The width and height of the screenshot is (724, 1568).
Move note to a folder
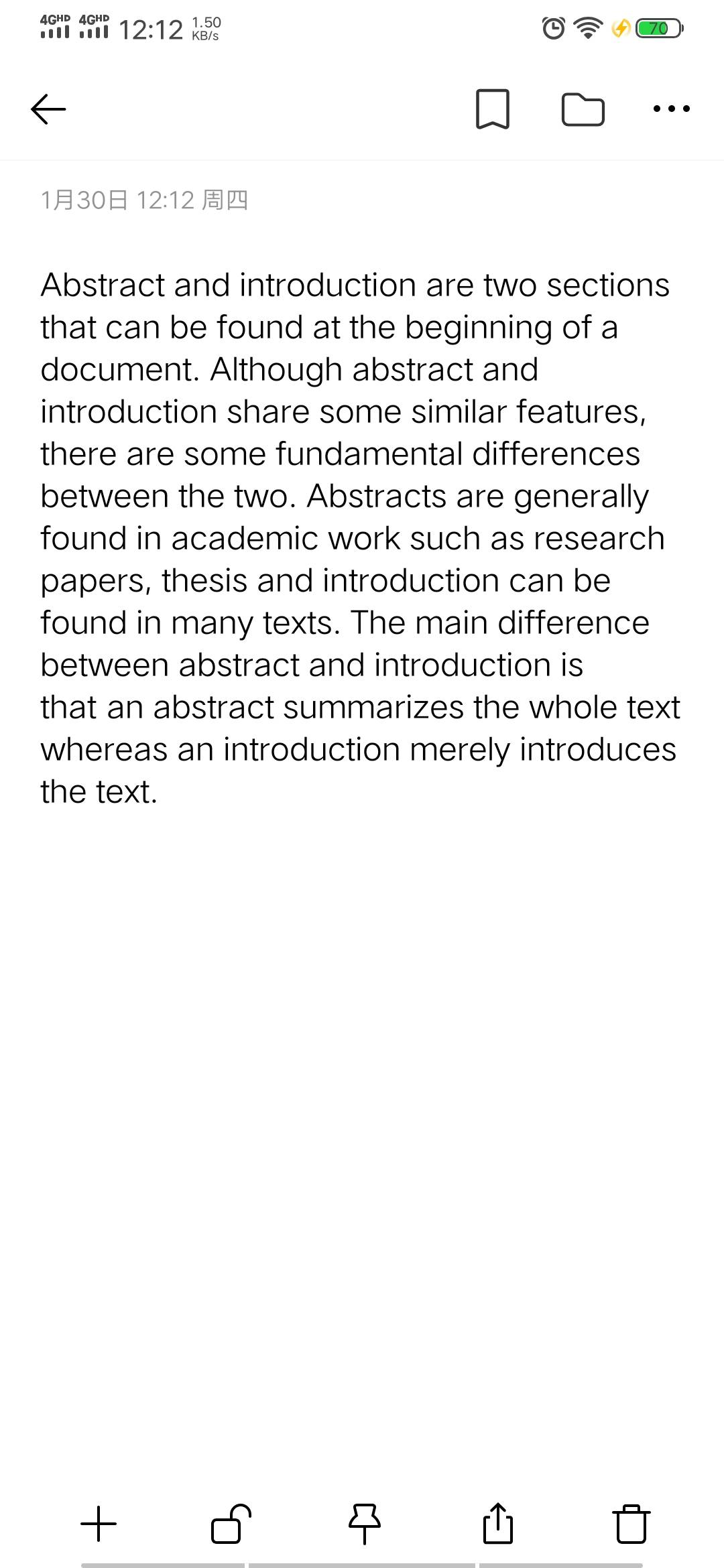583,109
